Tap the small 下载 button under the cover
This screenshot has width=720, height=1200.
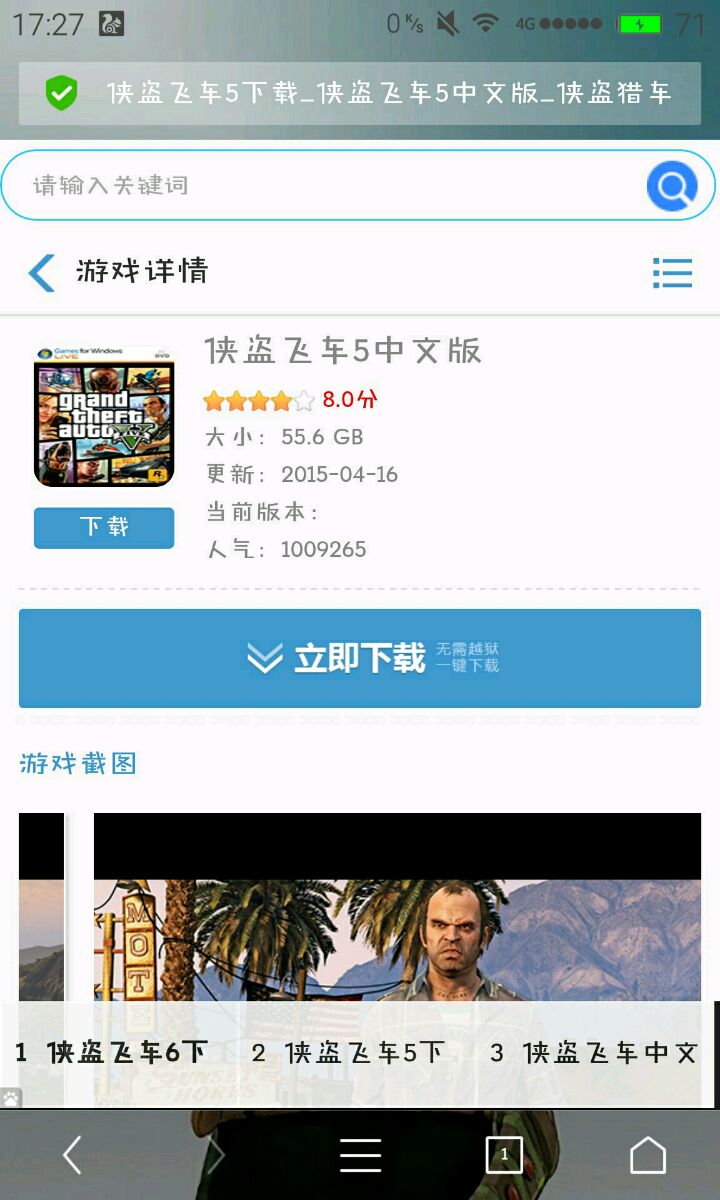click(x=104, y=528)
